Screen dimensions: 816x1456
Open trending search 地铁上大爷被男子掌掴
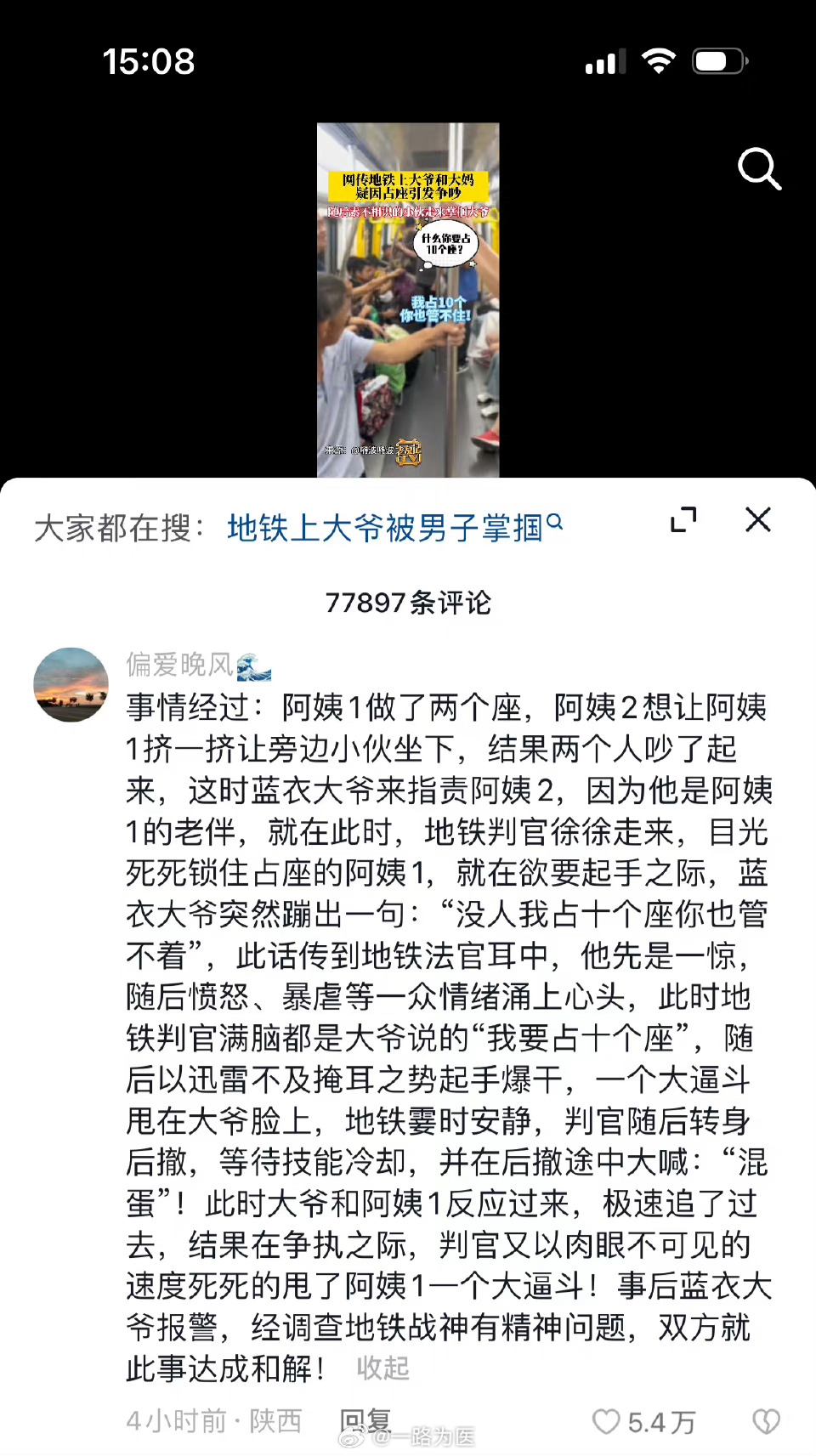tap(382, 527)
